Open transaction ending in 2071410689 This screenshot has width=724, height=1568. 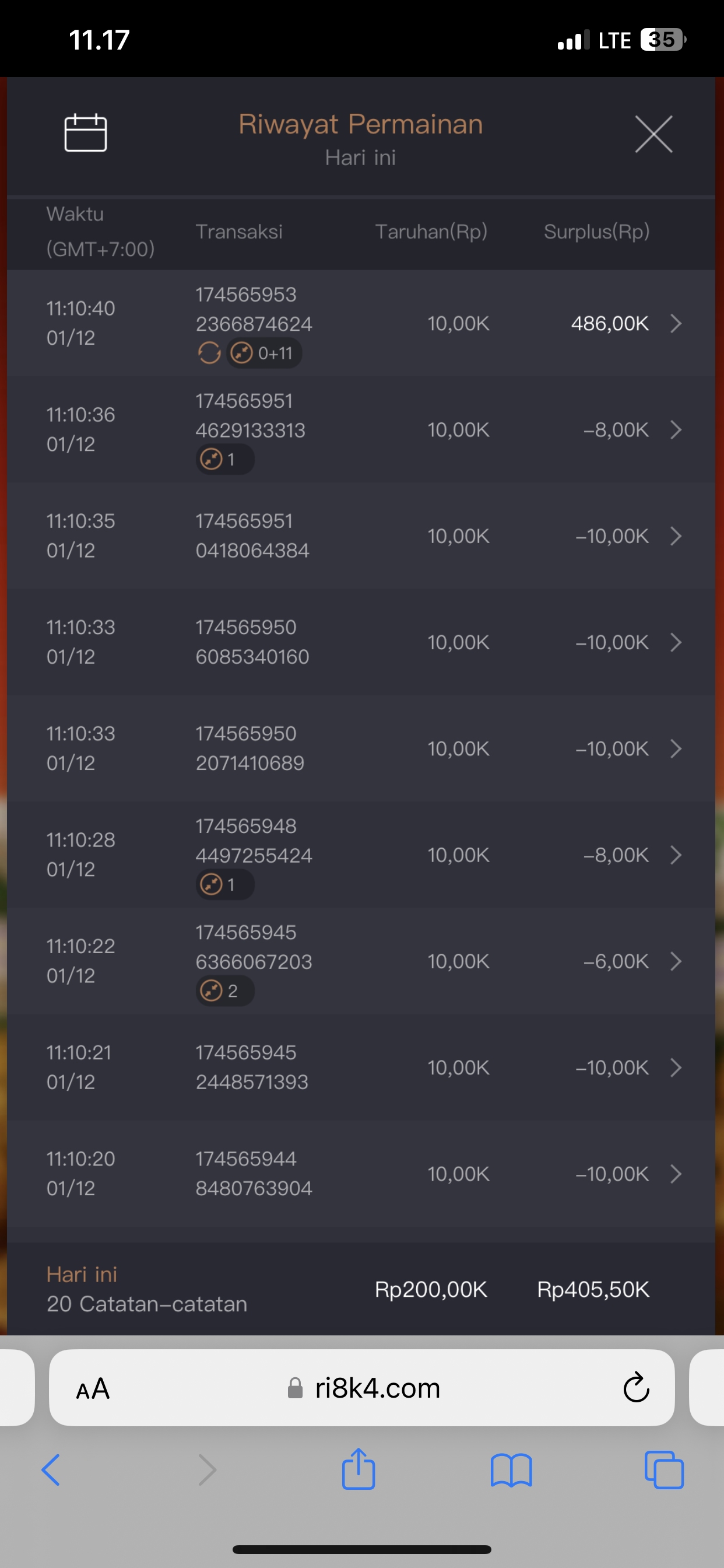[674, 748]
